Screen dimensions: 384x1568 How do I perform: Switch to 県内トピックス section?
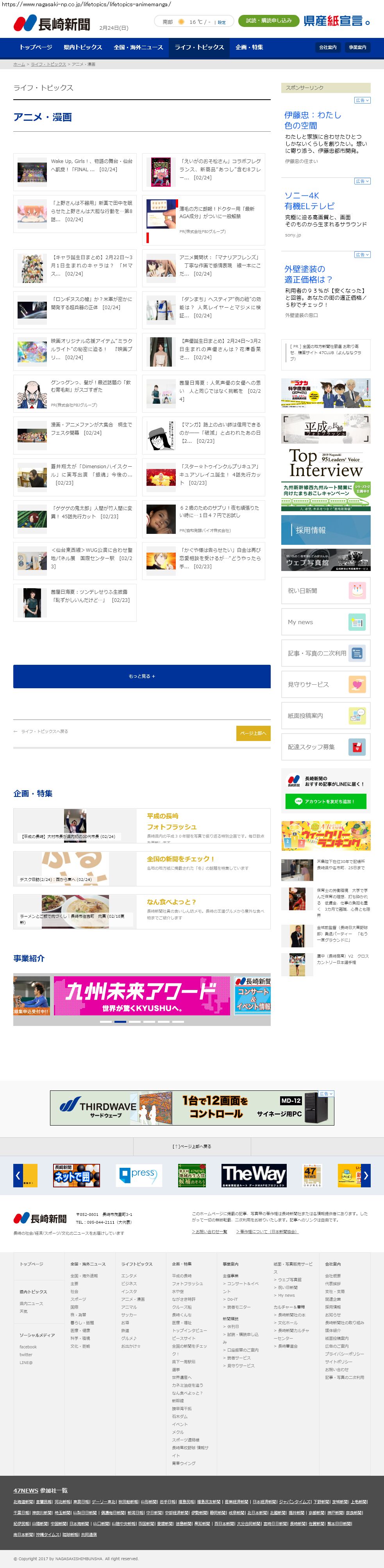[83, 47]
